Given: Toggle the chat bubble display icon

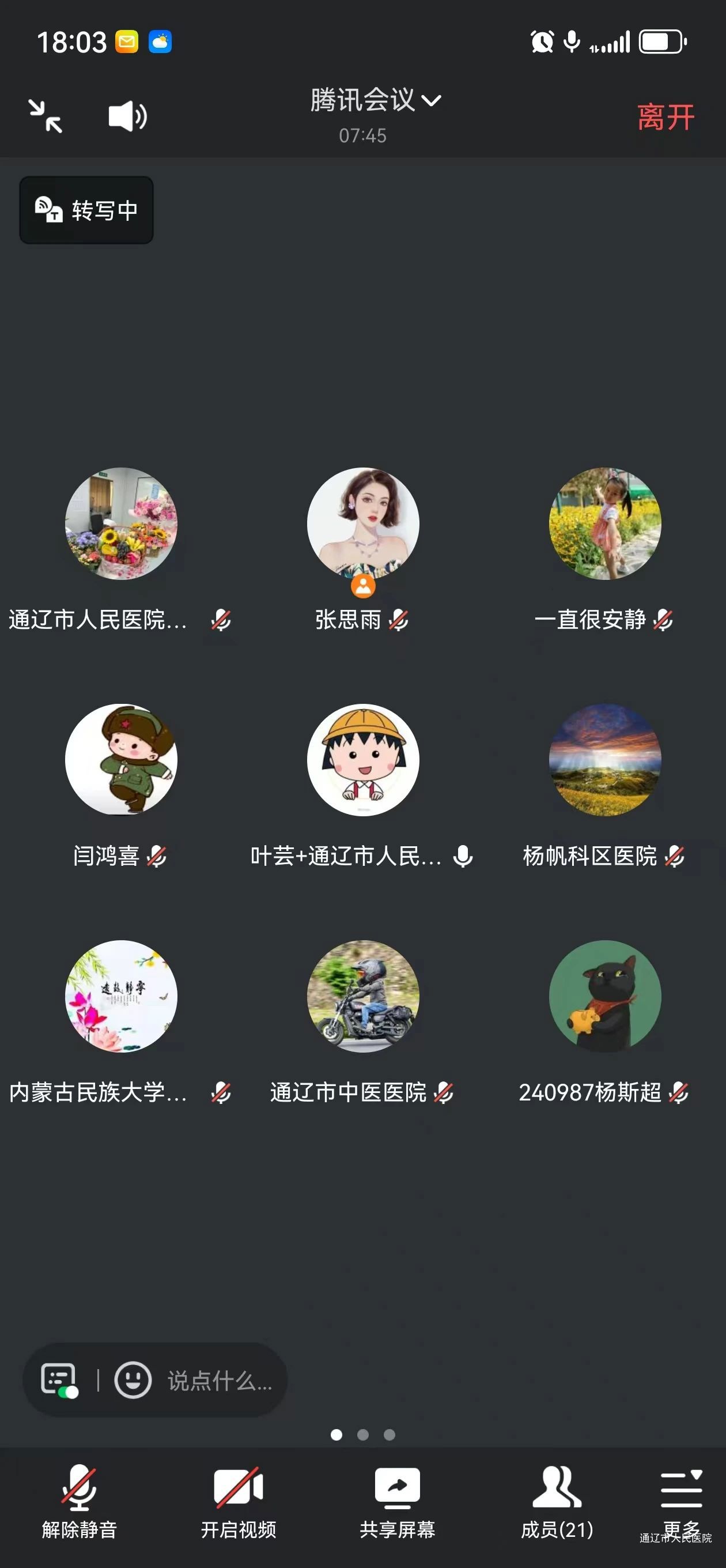Looking at the screenshot, I should 59,1380.
